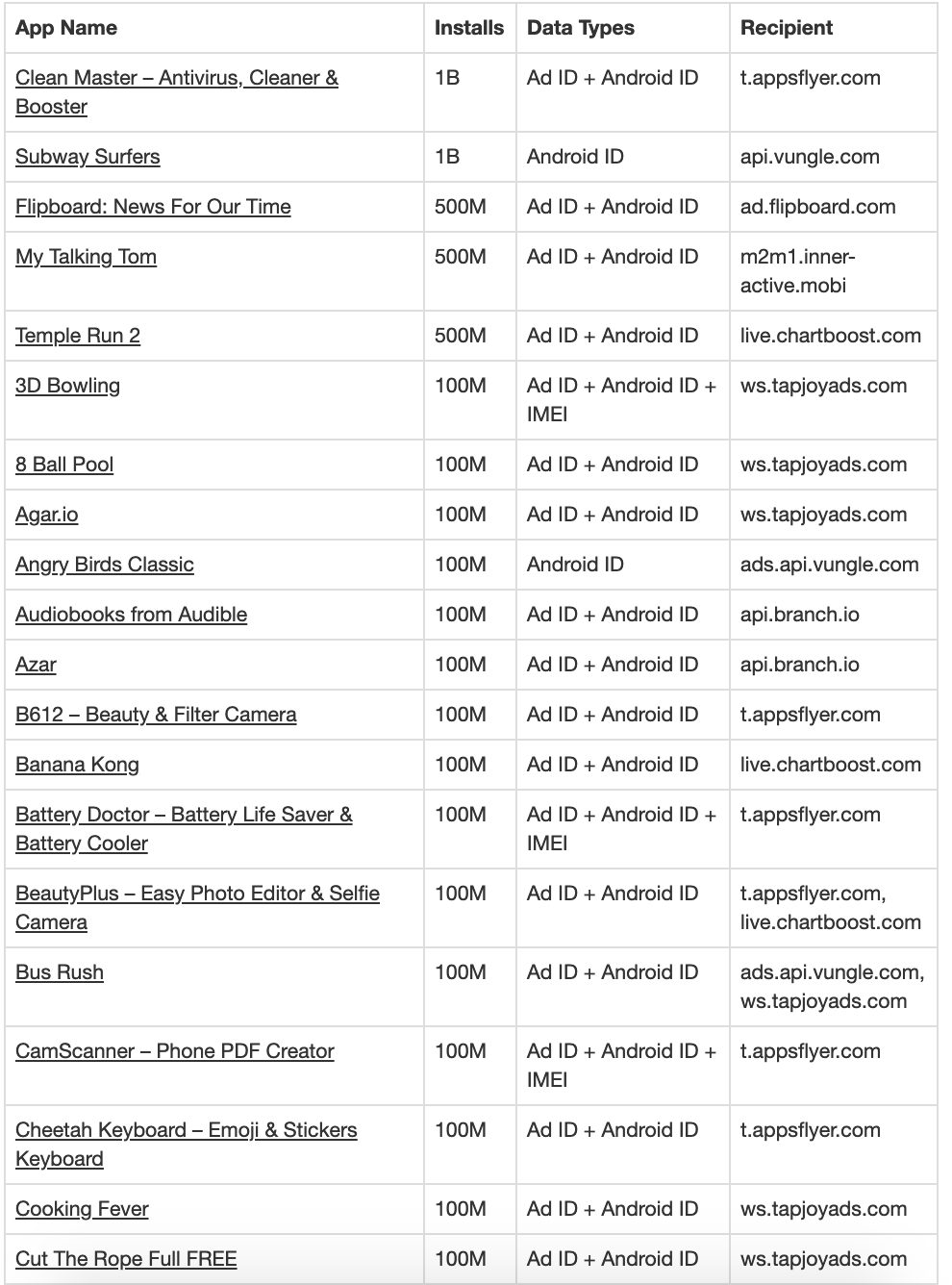Tap the My Talking Tom link
Screen dimensions: 952x1285
click(86, 257)
